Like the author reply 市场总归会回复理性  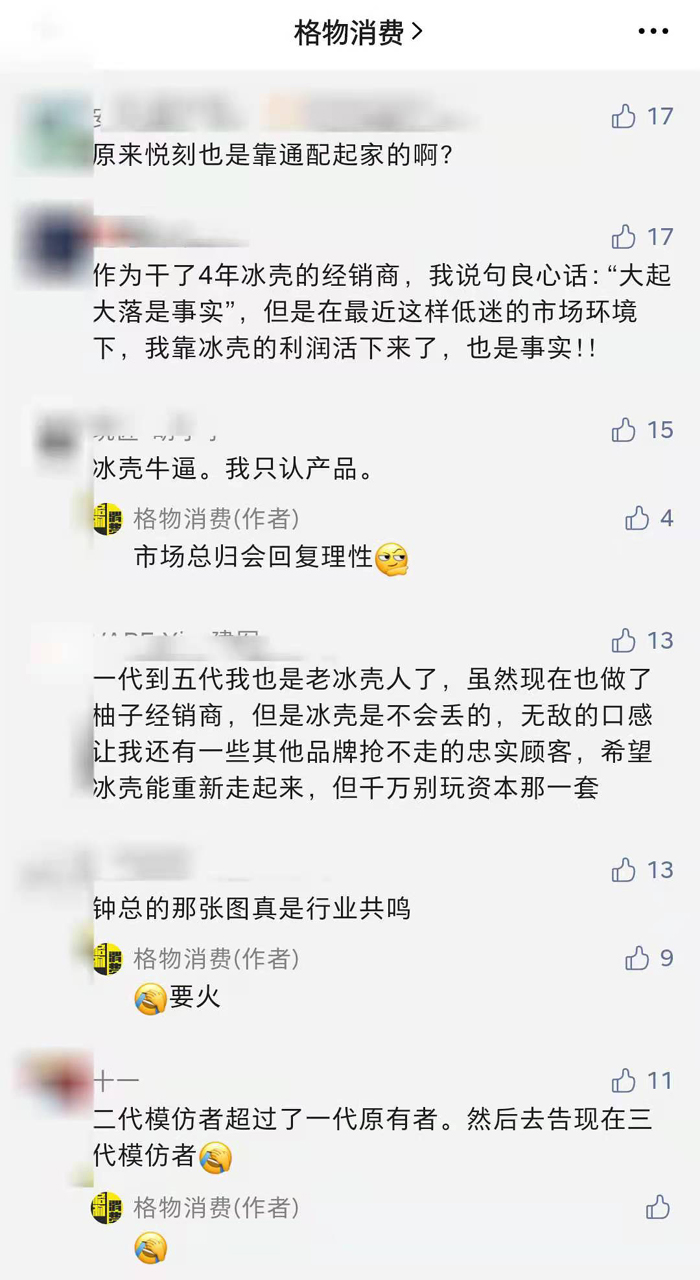[637, 518]
